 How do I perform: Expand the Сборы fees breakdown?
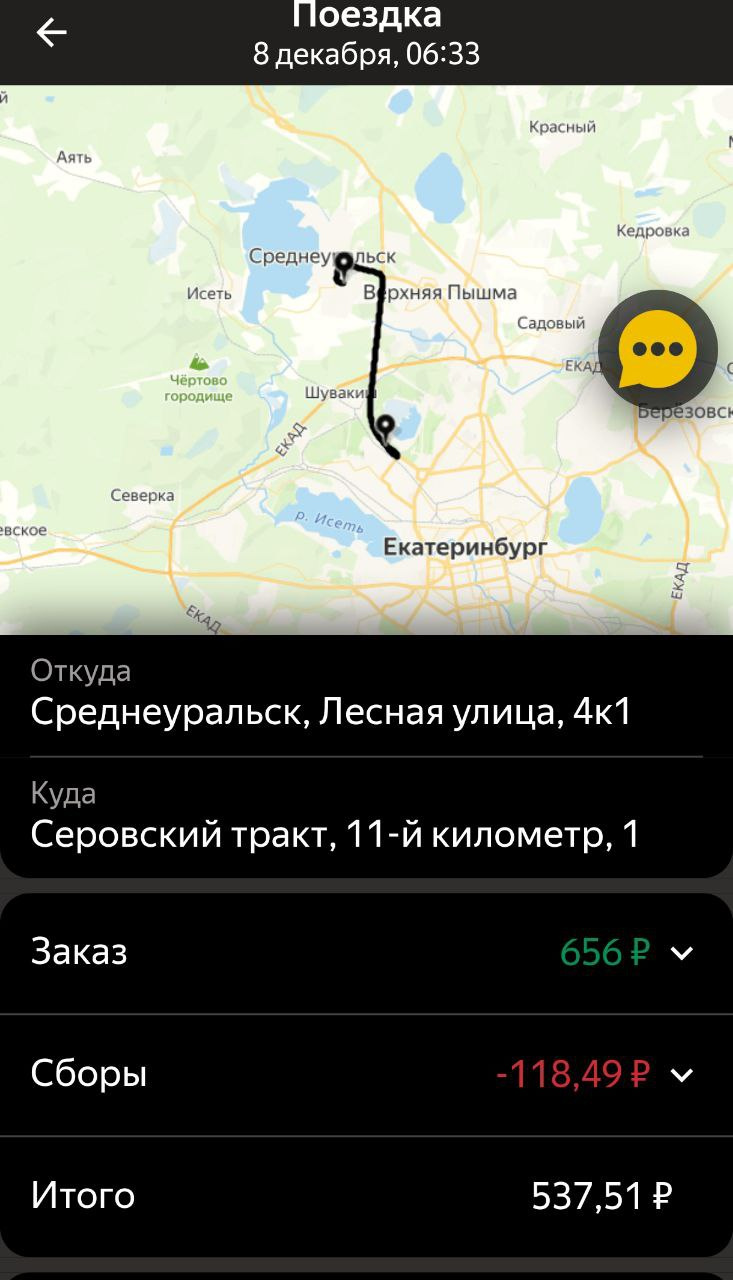pos(681,1075)
